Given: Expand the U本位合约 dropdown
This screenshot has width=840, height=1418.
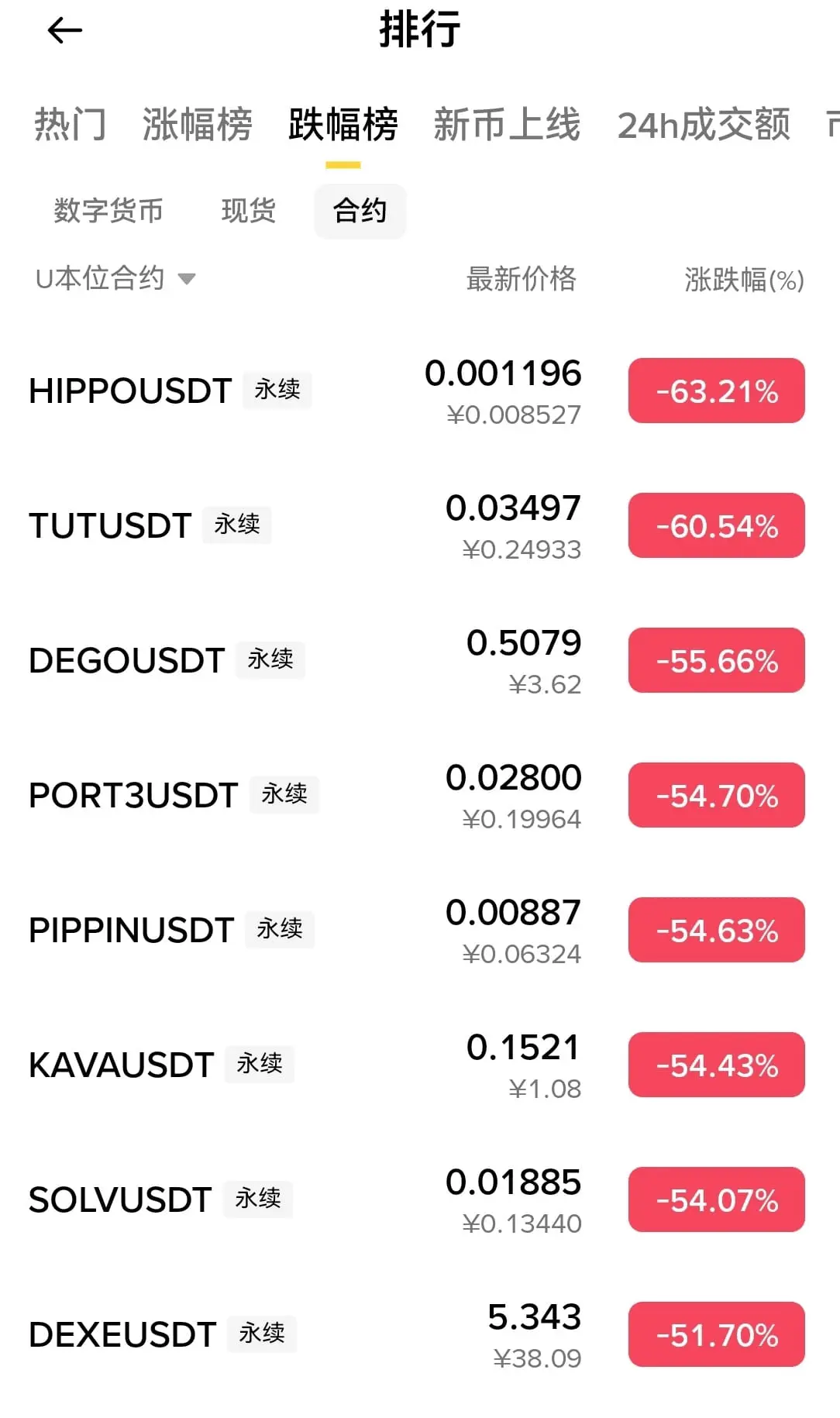Looking at the screenshot, I should coord(115,279).
